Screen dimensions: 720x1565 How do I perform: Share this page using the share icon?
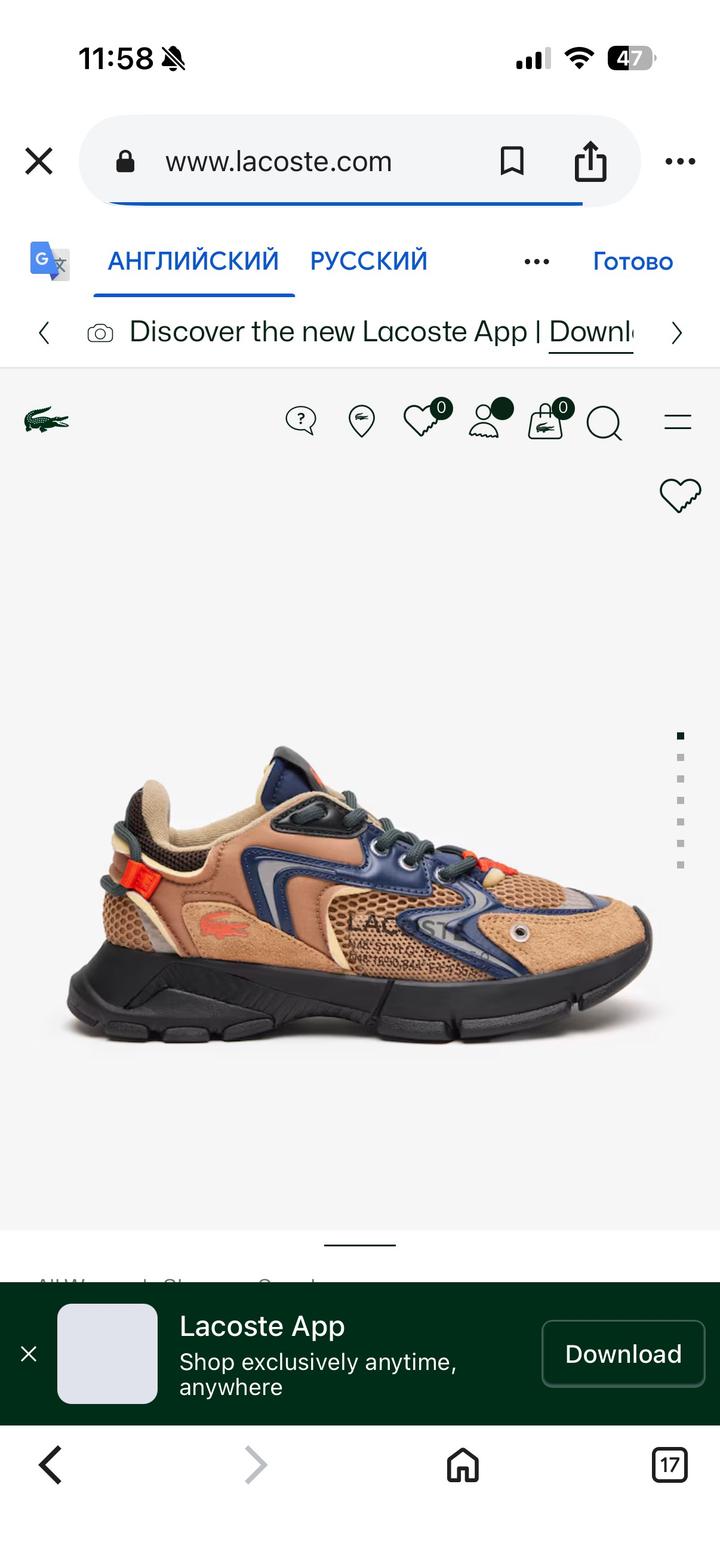pyautogui.click(x=590, y=161)
